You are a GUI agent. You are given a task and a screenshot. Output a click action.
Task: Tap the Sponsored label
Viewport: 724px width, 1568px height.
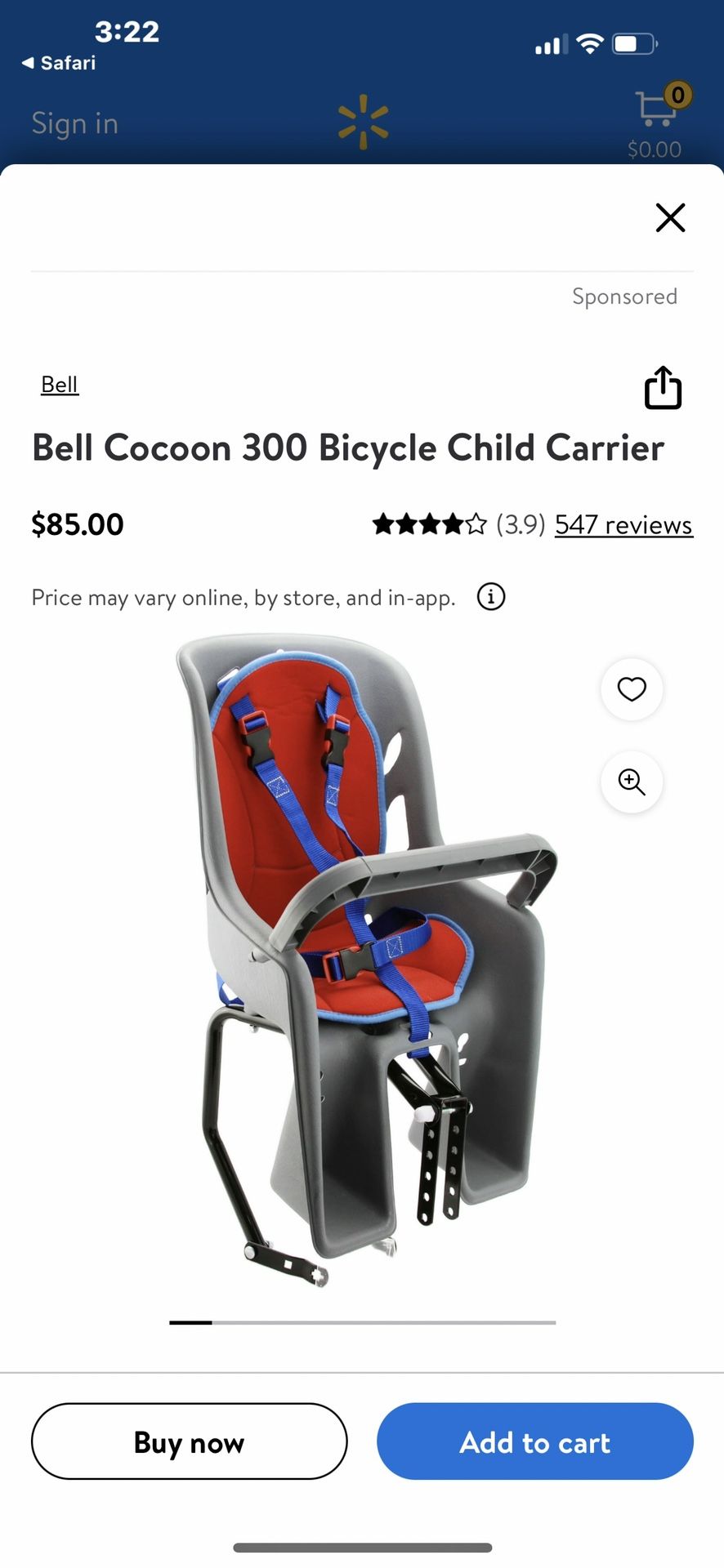coord(625,296)
